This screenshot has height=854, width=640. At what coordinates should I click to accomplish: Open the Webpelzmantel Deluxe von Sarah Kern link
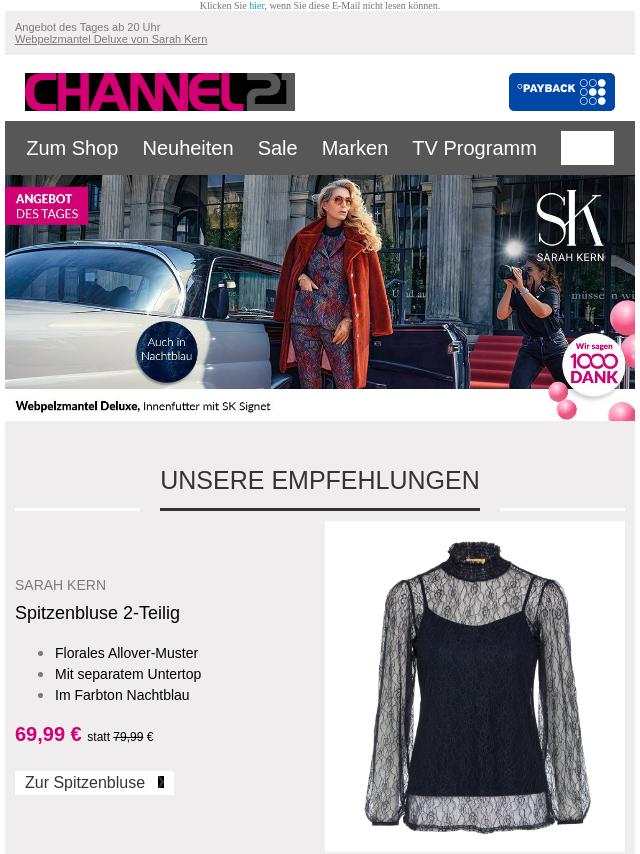click(x=111, y=40)
